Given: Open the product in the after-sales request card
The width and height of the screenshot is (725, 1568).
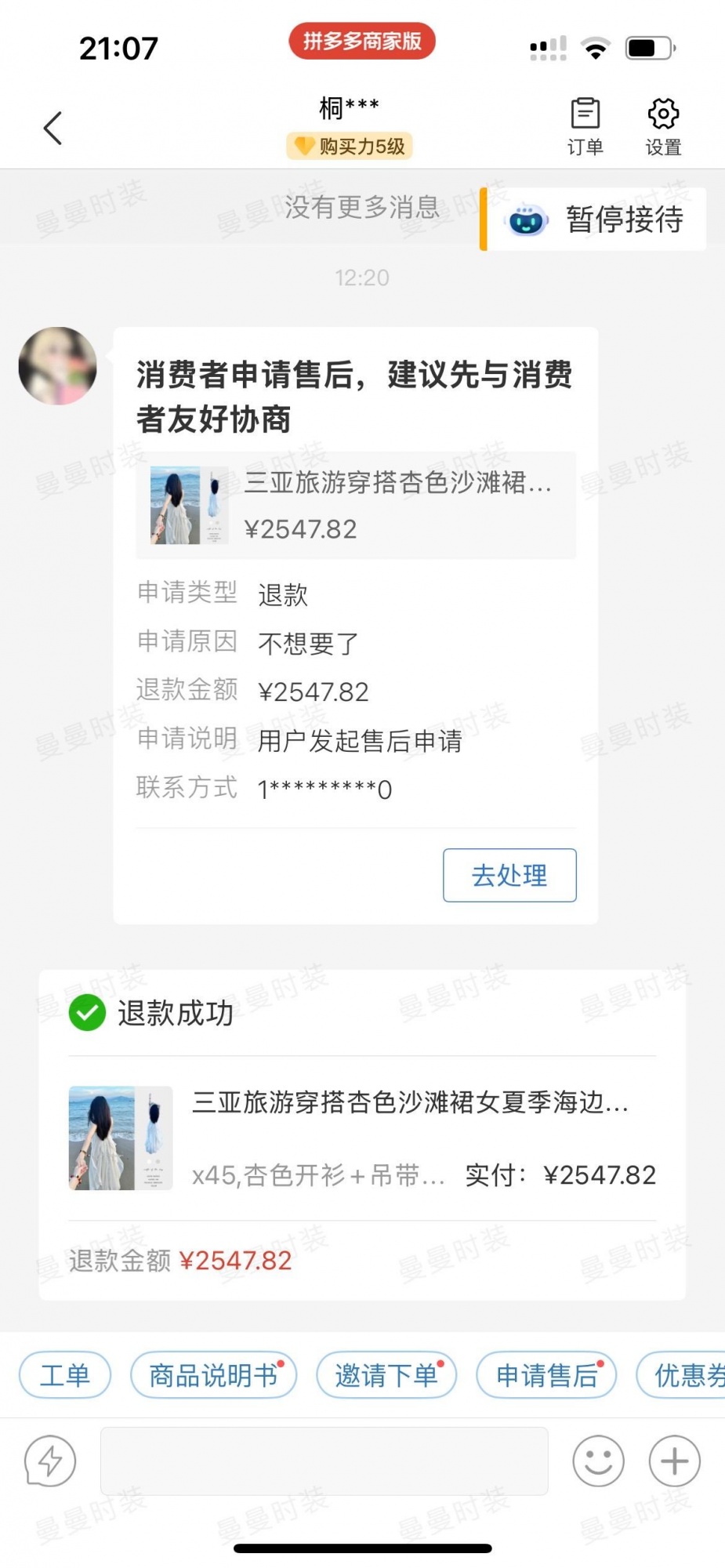Looking at the screenshot, I should 356,505.
